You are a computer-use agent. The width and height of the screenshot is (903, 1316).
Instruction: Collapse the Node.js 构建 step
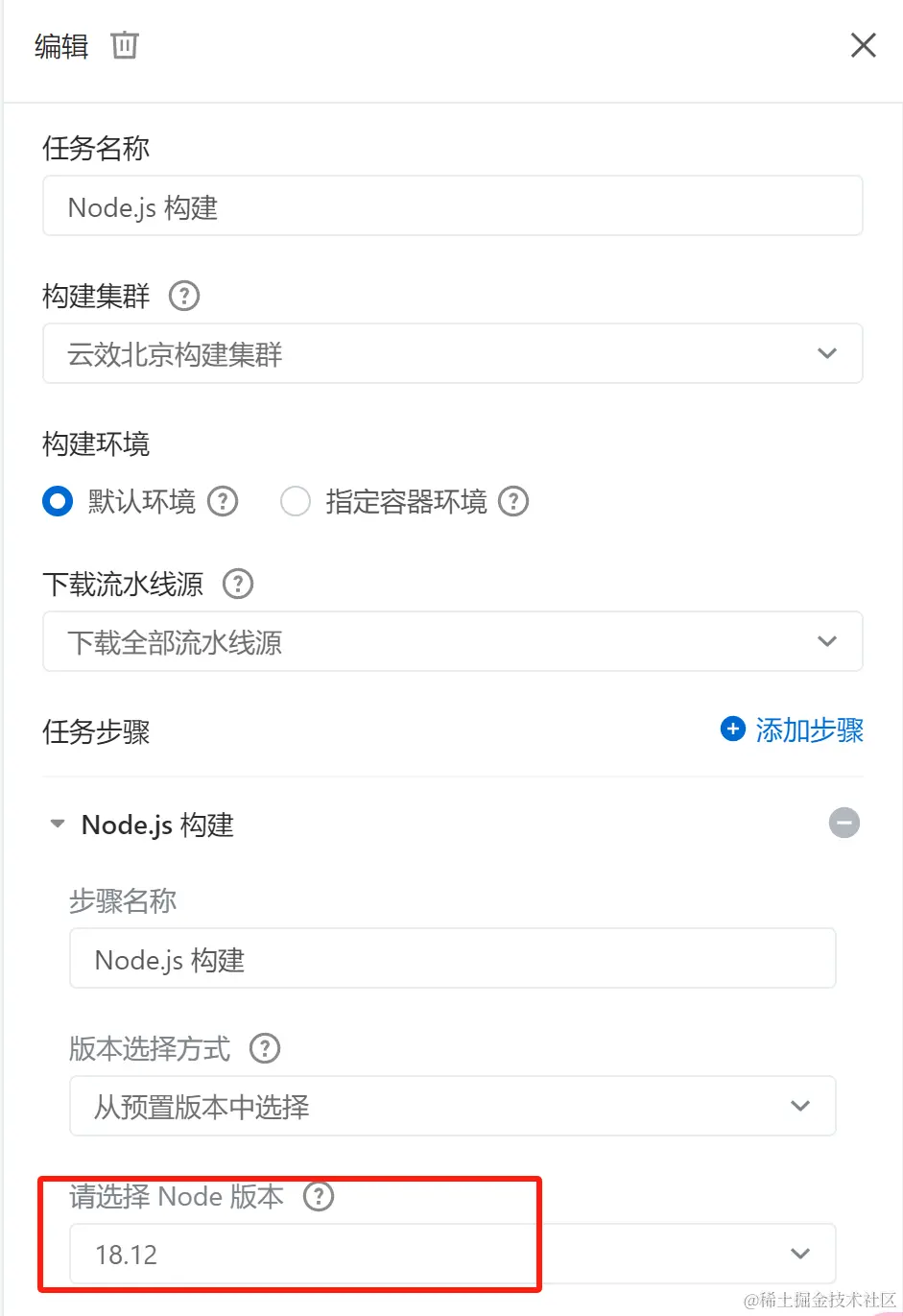(x=57, y=823)
